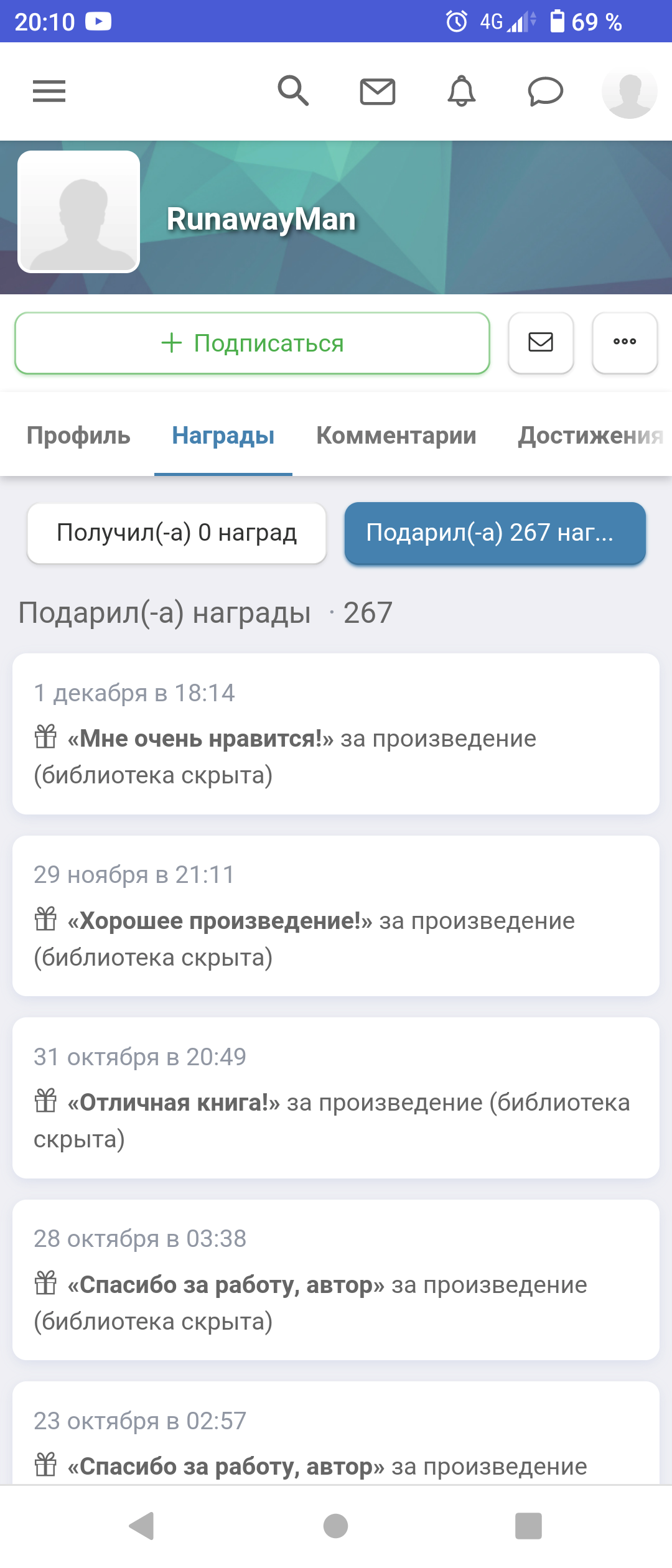The width and height of the screenshot is (672, 1568).
Task: Send a message to RunawayMan
Action: [541, 342]
